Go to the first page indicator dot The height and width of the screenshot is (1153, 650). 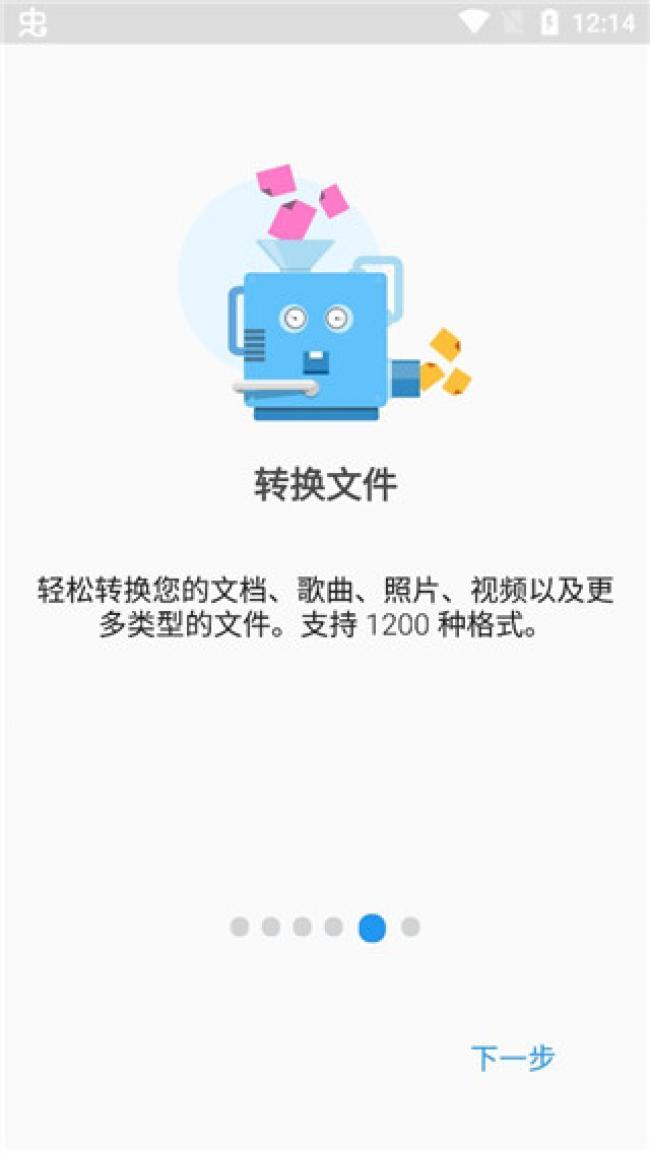pos(239,927)
